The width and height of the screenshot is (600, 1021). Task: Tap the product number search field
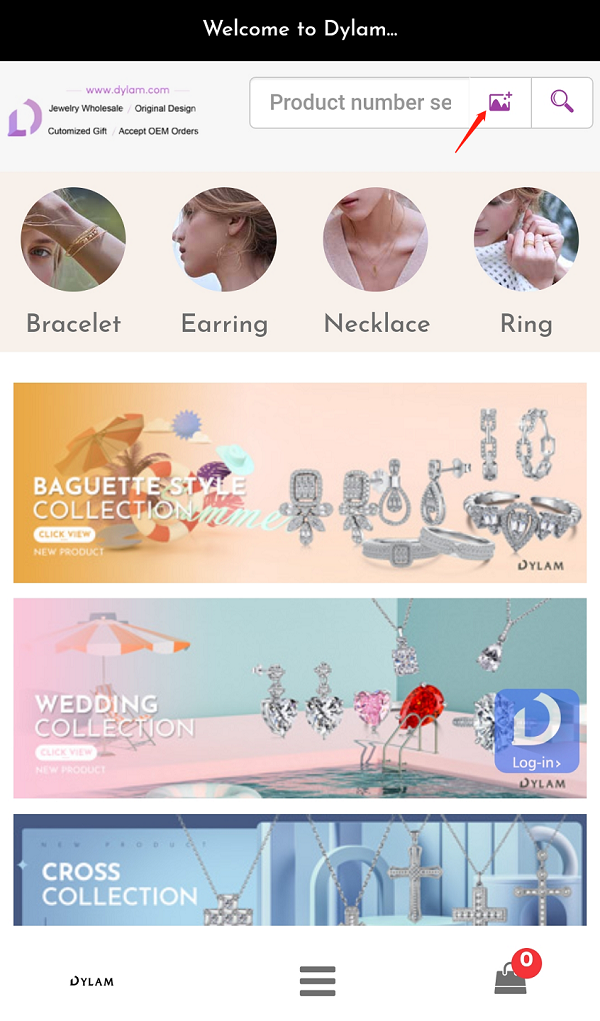[x=360, y=103]
